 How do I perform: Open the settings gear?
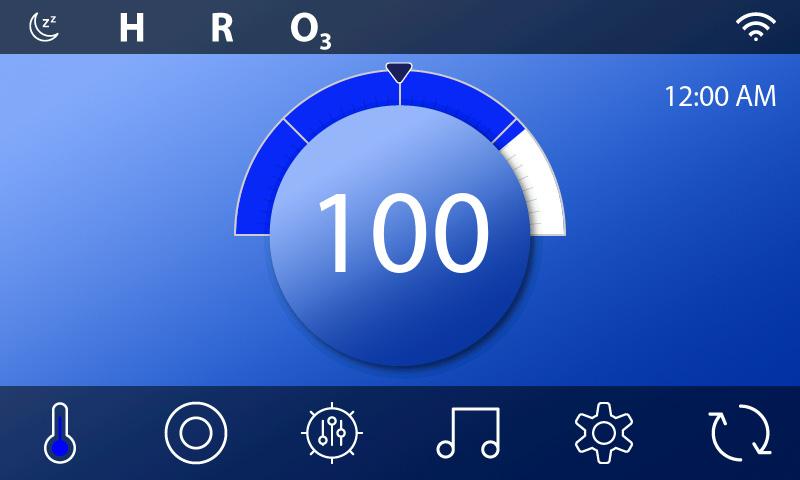click(604, 433)
